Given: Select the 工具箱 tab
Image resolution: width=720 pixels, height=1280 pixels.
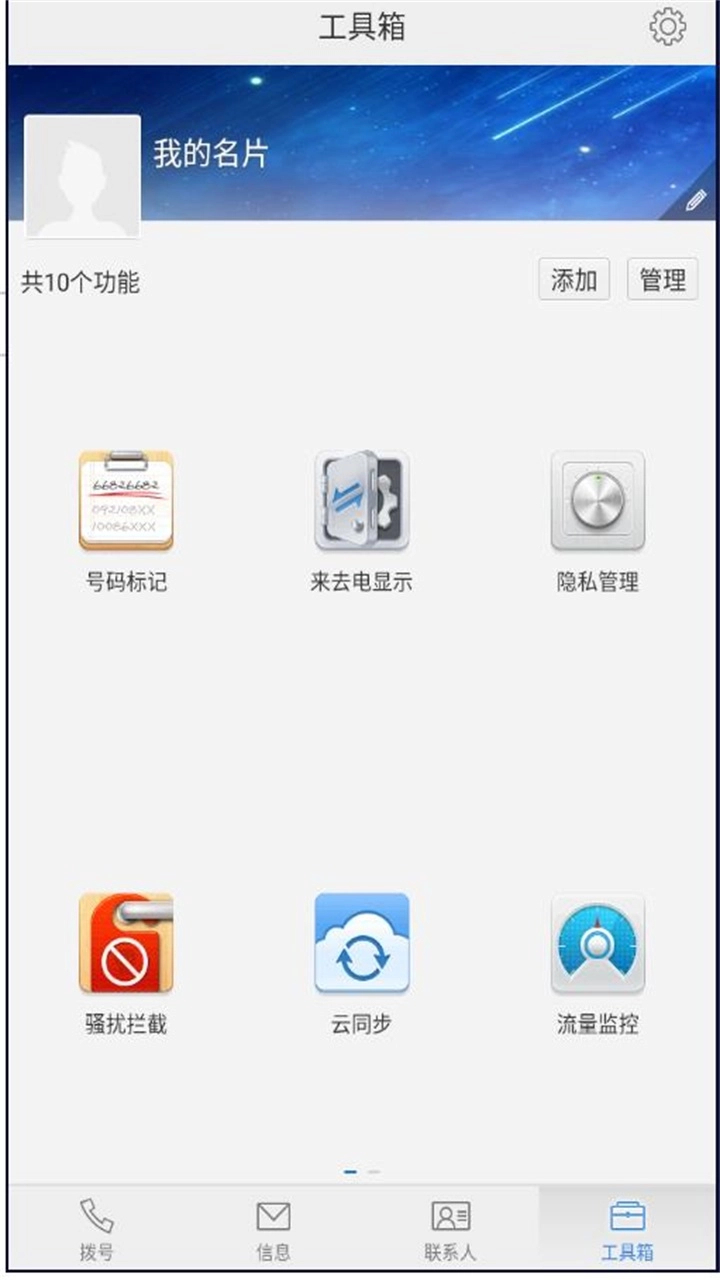Looking at the screenshot, I should click(627, 1230).
